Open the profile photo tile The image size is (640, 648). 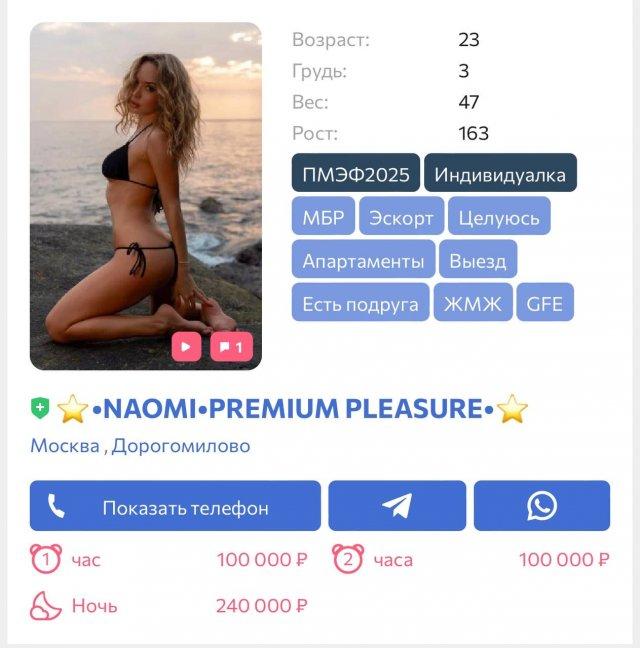[x=146, y=180]
